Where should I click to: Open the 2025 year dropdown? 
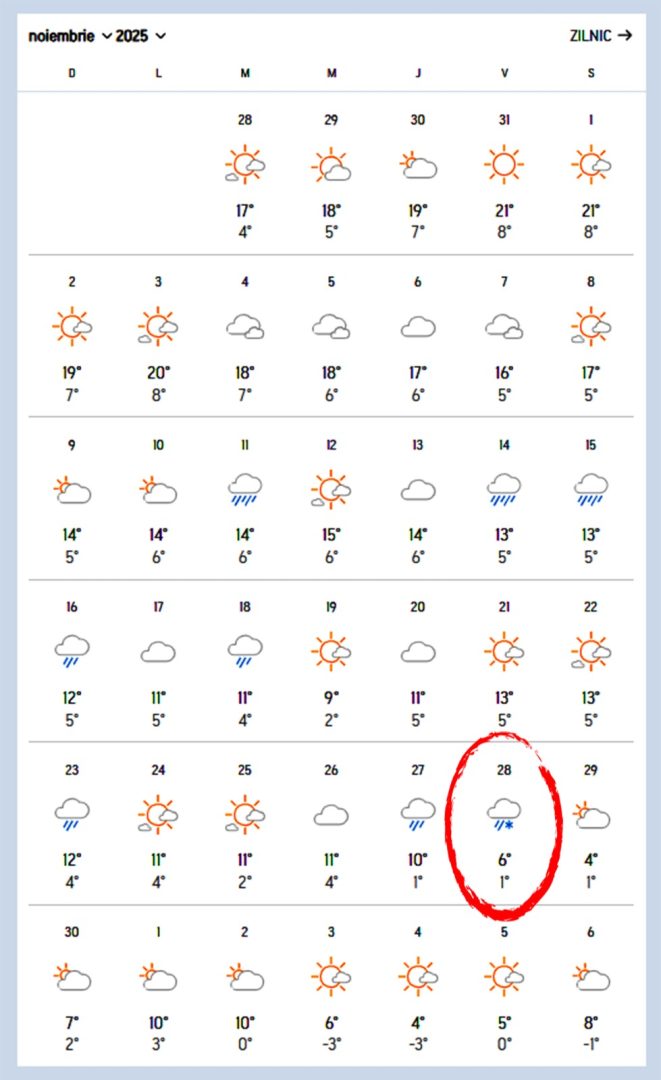point(141,36)
